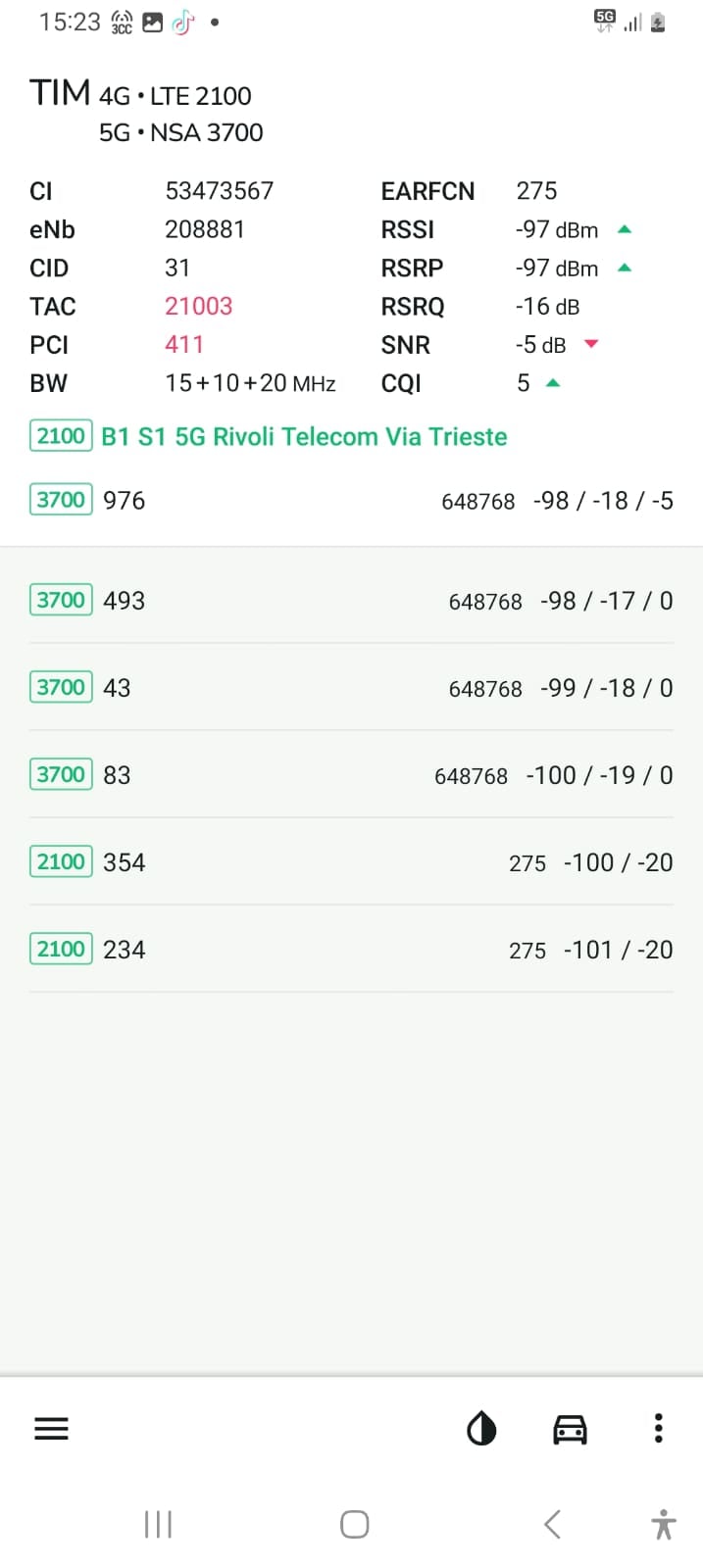Open the B1 S1 5G Rivoli Telecom location

[x=304, y=436]
